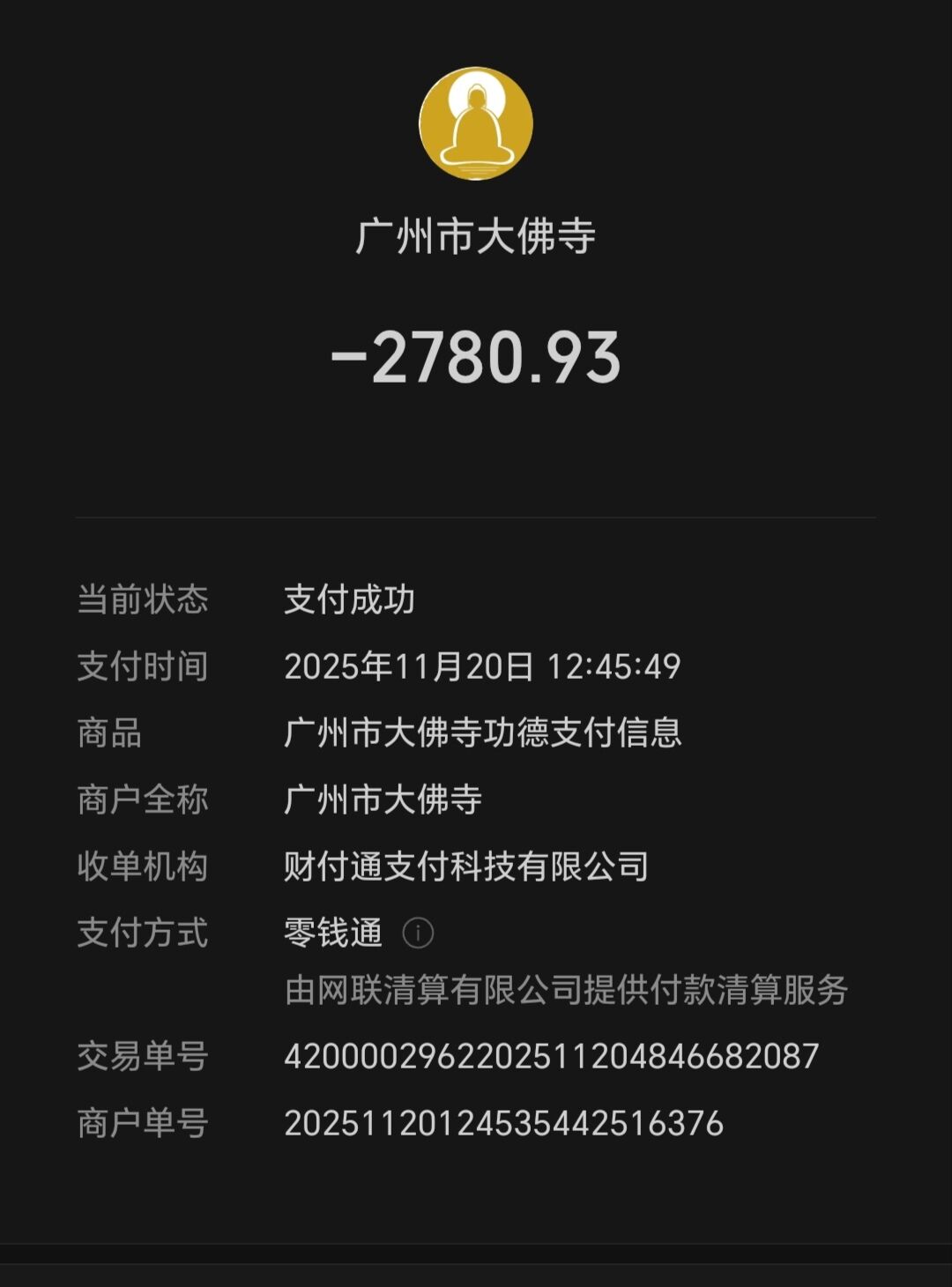
Task: Select the 商品 description 广州市大佛寺功德支付信息
Action: [x=485, y=733]
